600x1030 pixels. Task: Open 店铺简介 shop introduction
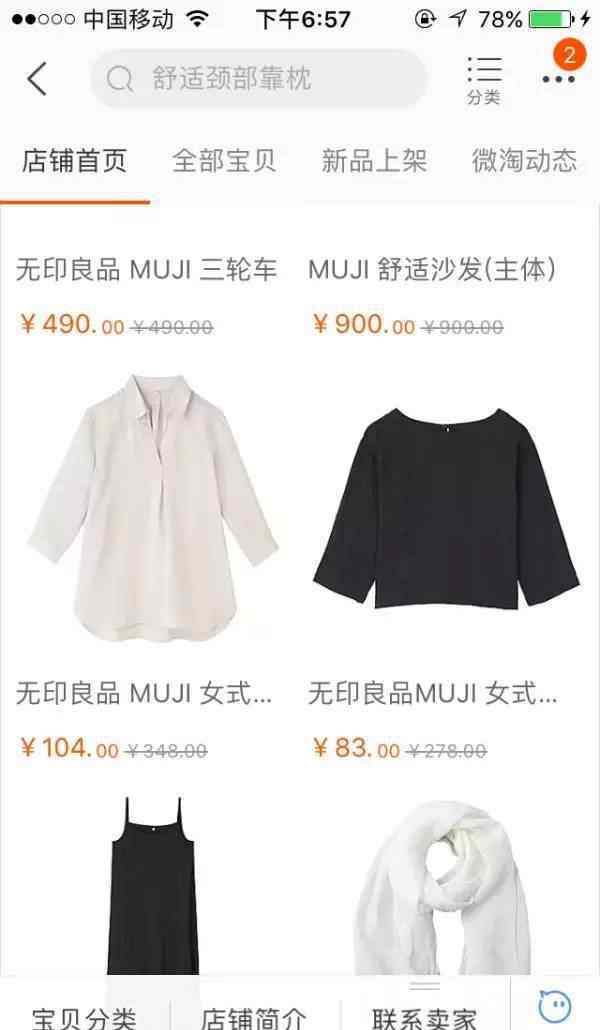click(254, 1014)
